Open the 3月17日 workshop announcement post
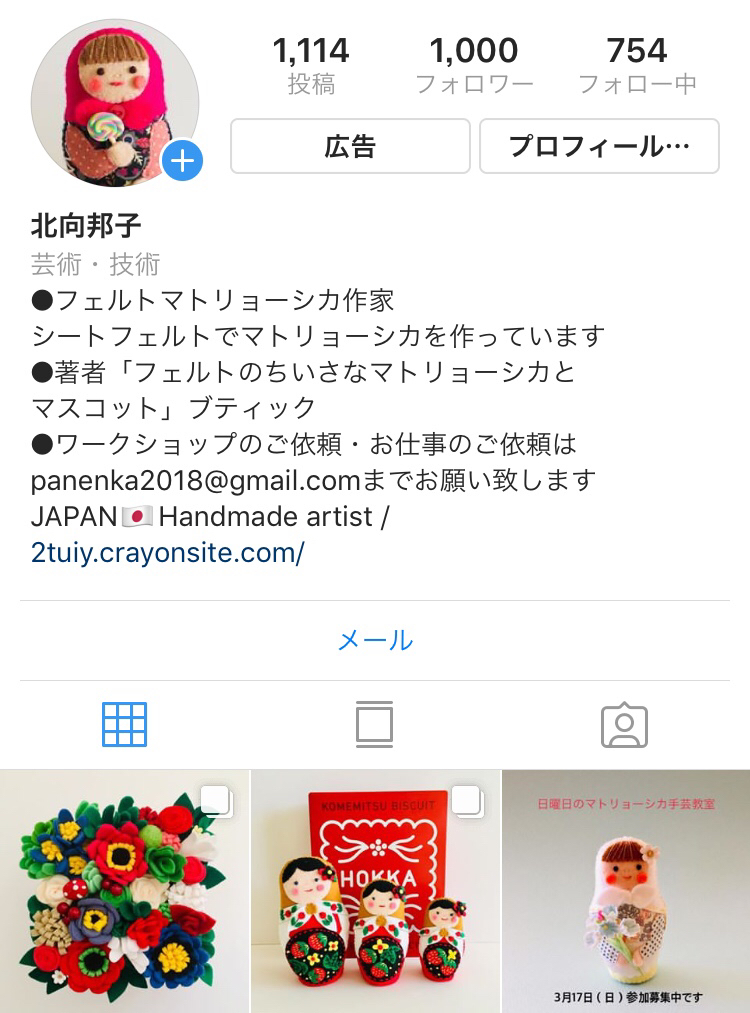The width and height of the screenshot is (750, 1013). [626, 892]
